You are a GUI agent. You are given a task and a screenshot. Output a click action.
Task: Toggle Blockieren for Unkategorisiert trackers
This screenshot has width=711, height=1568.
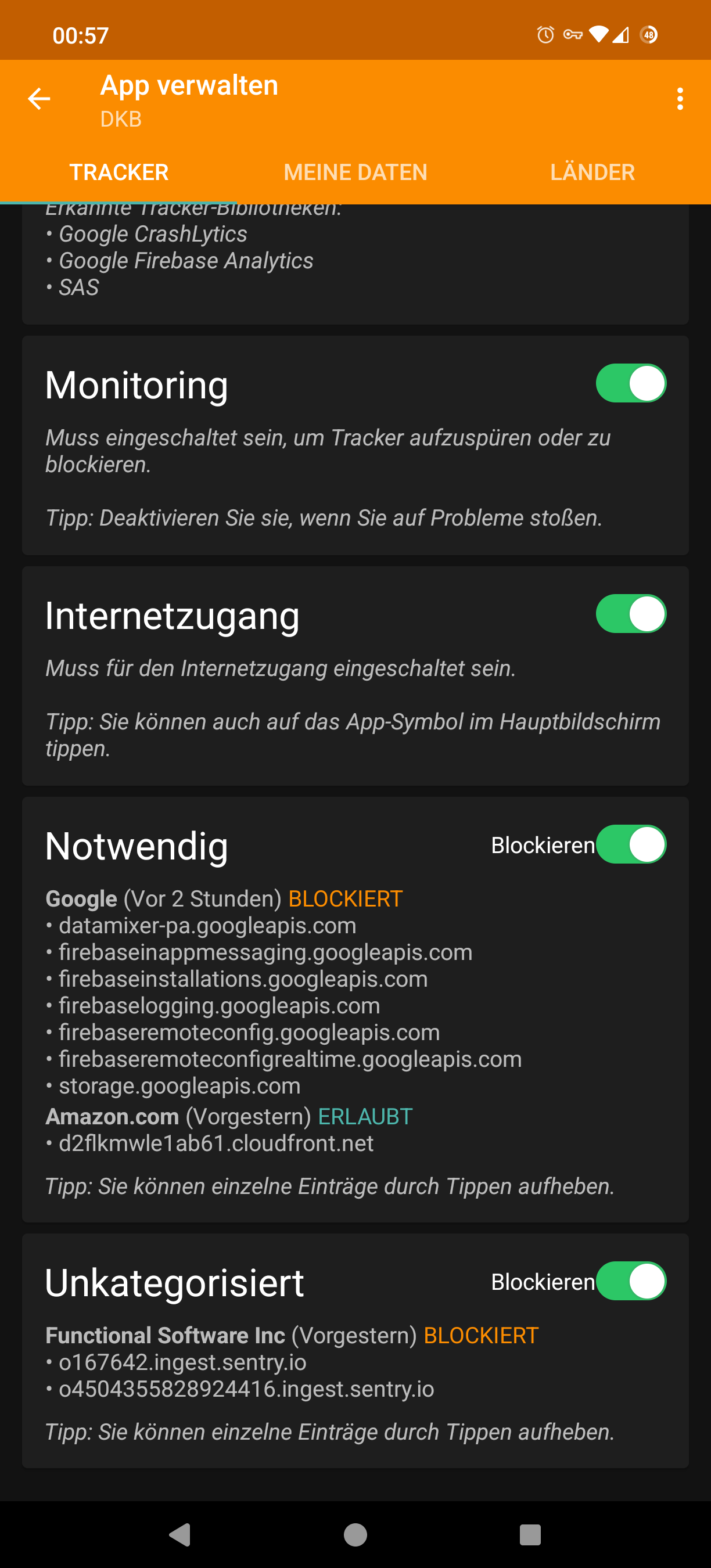tap(631, 1281)
